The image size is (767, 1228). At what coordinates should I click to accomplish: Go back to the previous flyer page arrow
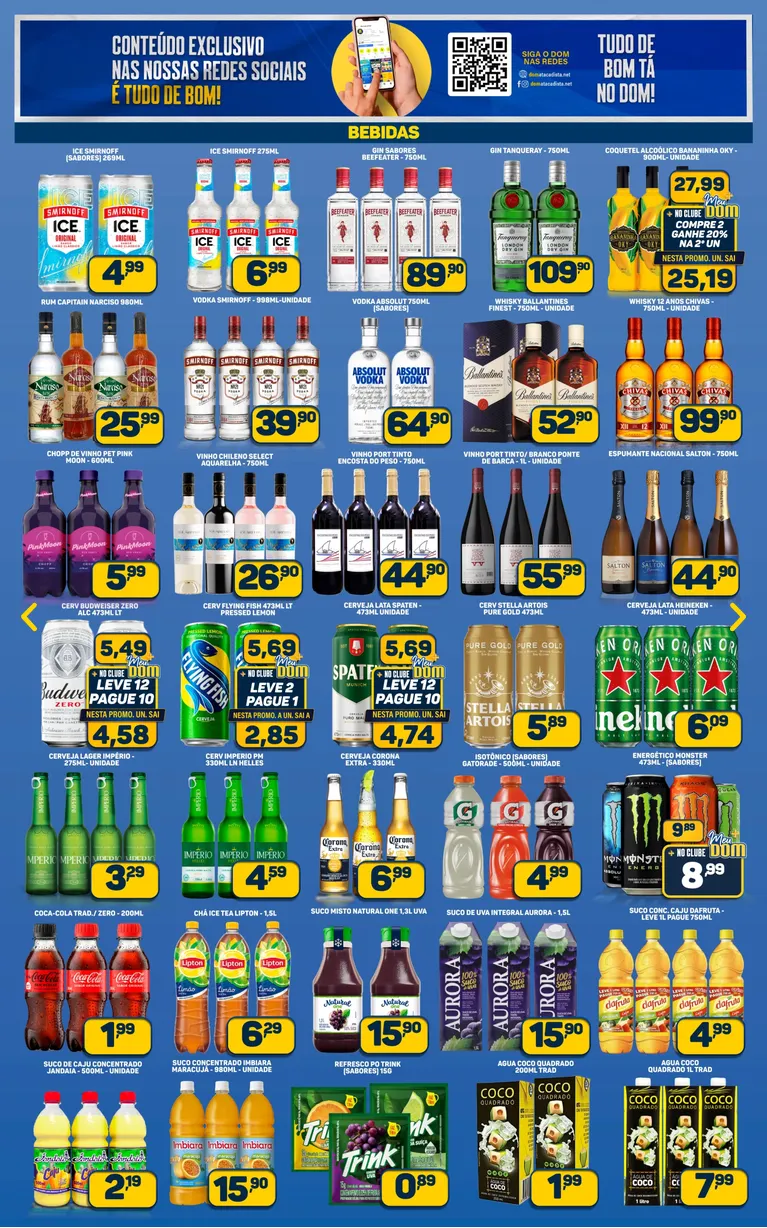click(x=29, y=617)
